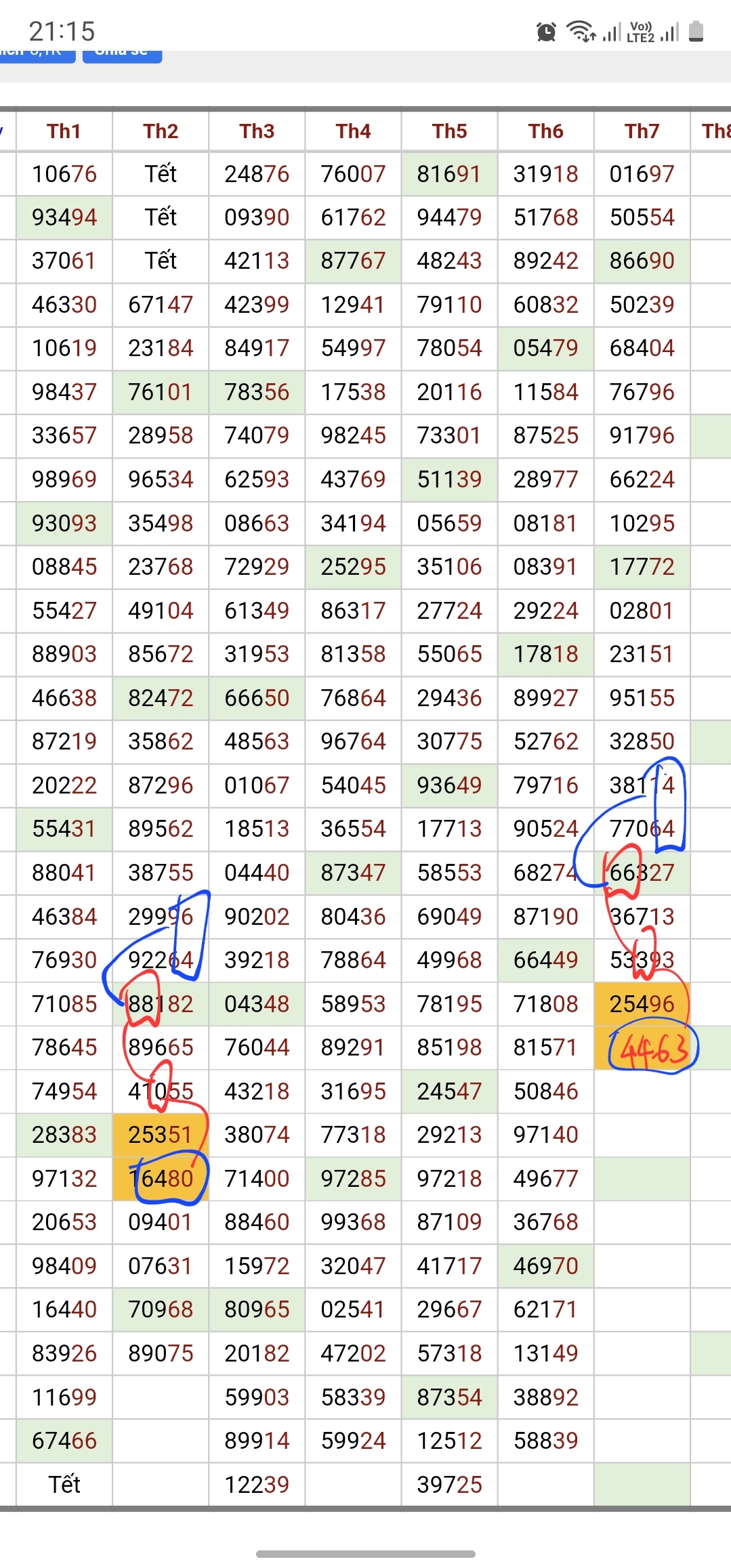Tap the blue Chia sẻ share button
Image resolution: width=731 pixels, height=1568 pixels.
pyautogui.click(x=122, y=56)
